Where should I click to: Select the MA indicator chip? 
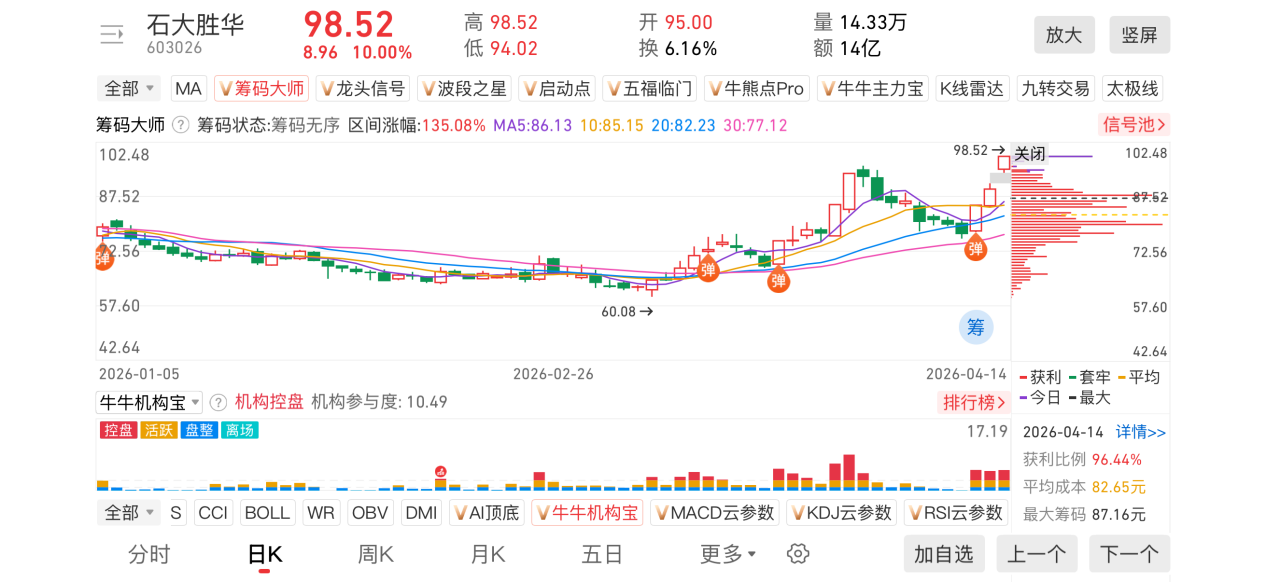point(188,89)
